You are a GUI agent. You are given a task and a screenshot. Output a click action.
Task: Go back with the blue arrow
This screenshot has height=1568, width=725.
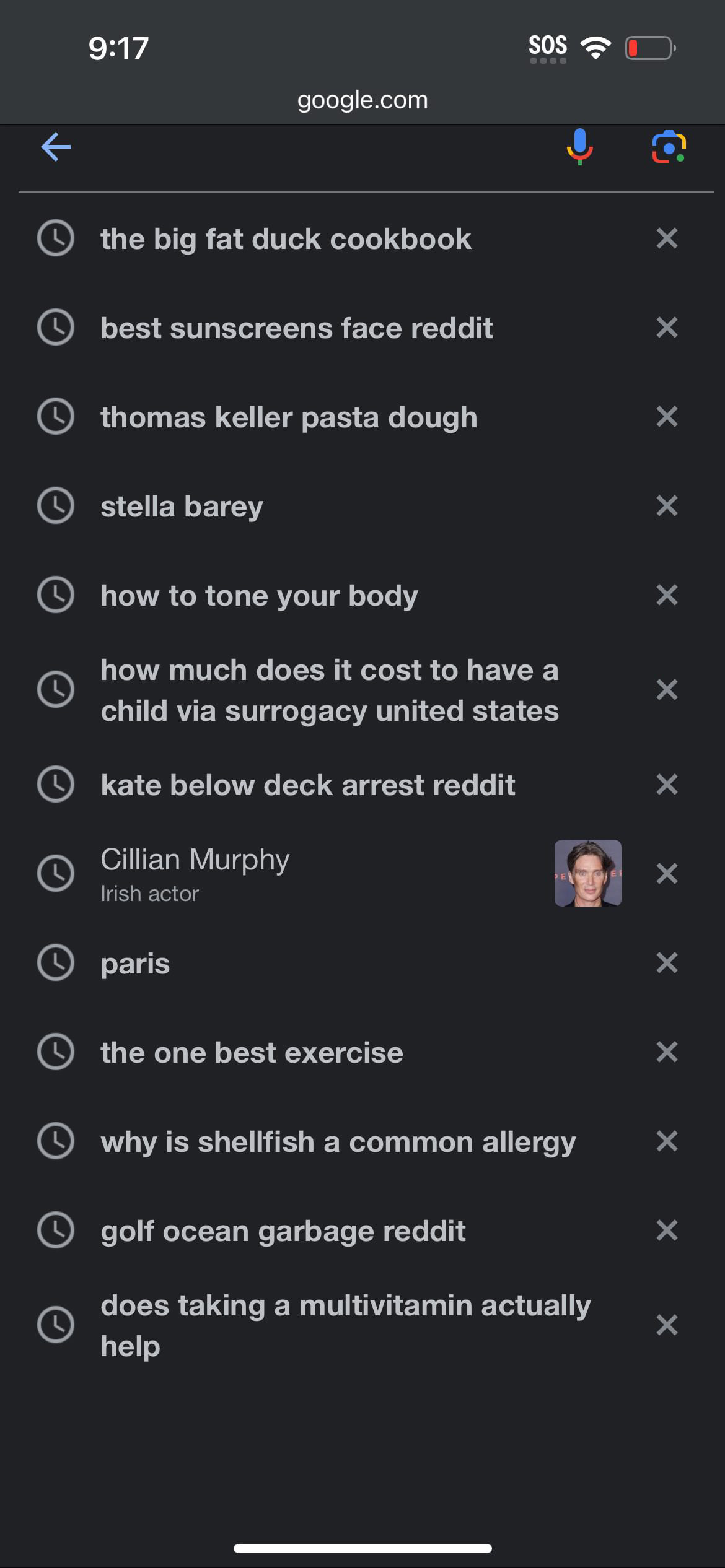(56, 147)
